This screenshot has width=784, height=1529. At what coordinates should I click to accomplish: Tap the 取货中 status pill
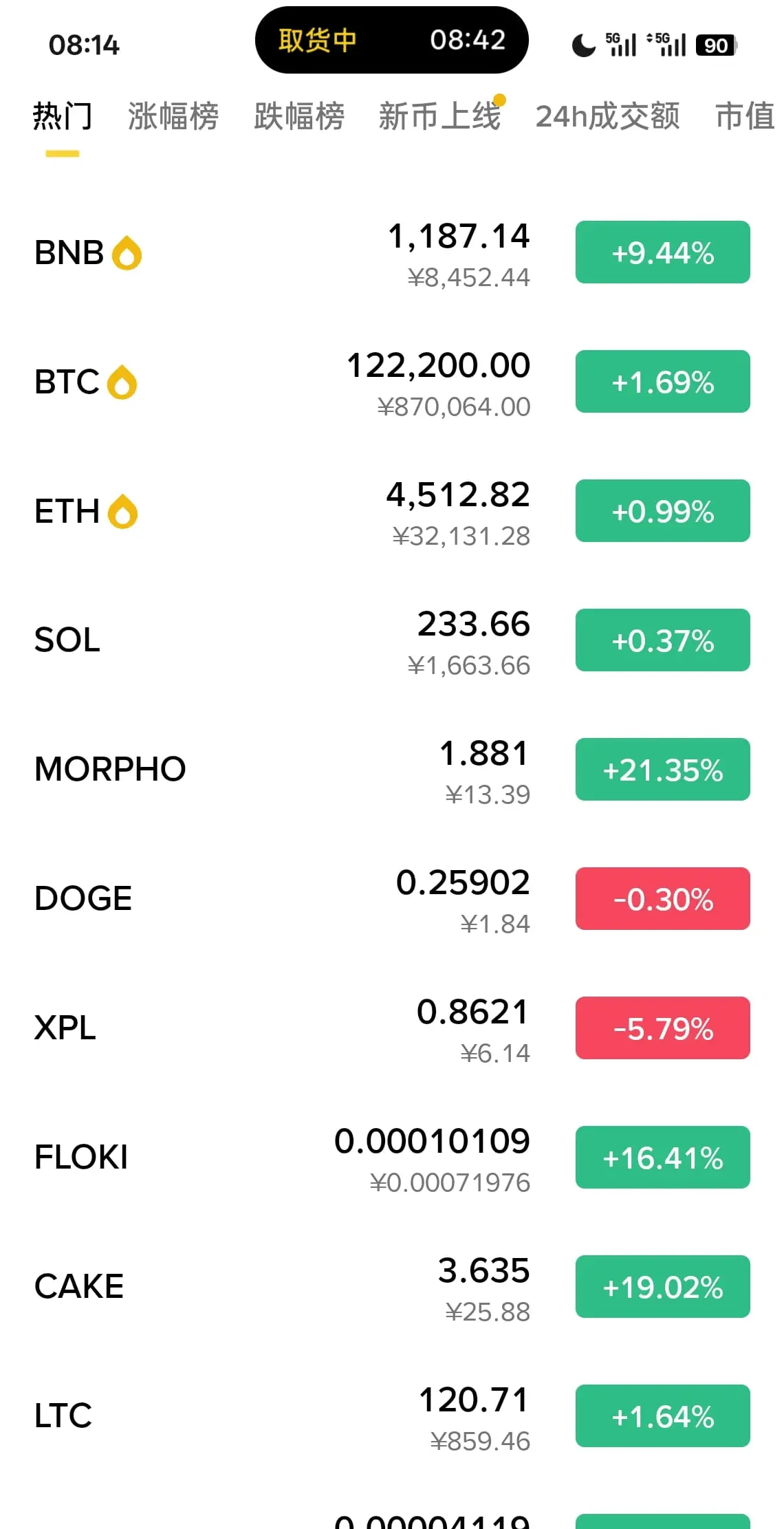[x=392, y=40]
